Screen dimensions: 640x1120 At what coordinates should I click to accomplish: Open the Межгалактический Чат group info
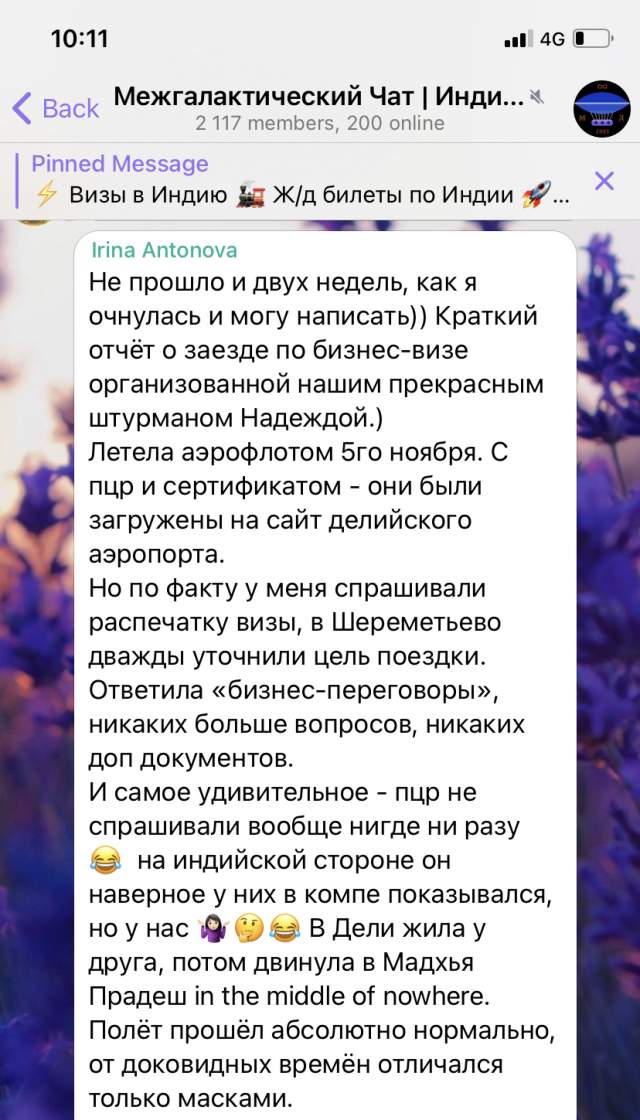[320, 108]
